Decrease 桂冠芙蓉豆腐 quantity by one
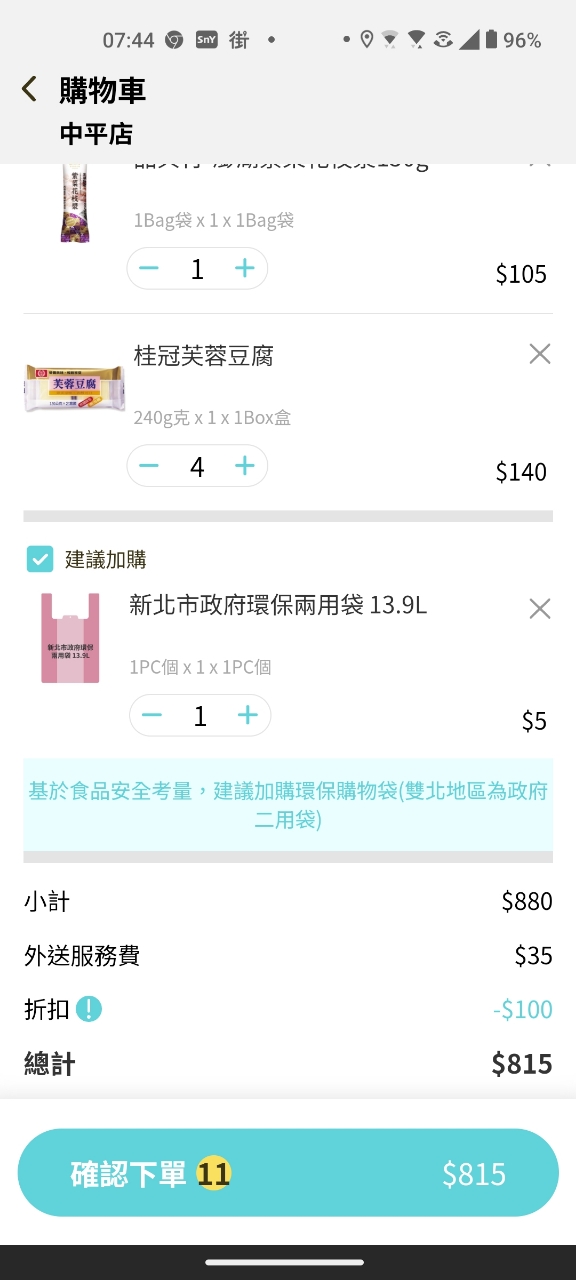This screenshot has width=576, height=1280. tap(149, 466)
